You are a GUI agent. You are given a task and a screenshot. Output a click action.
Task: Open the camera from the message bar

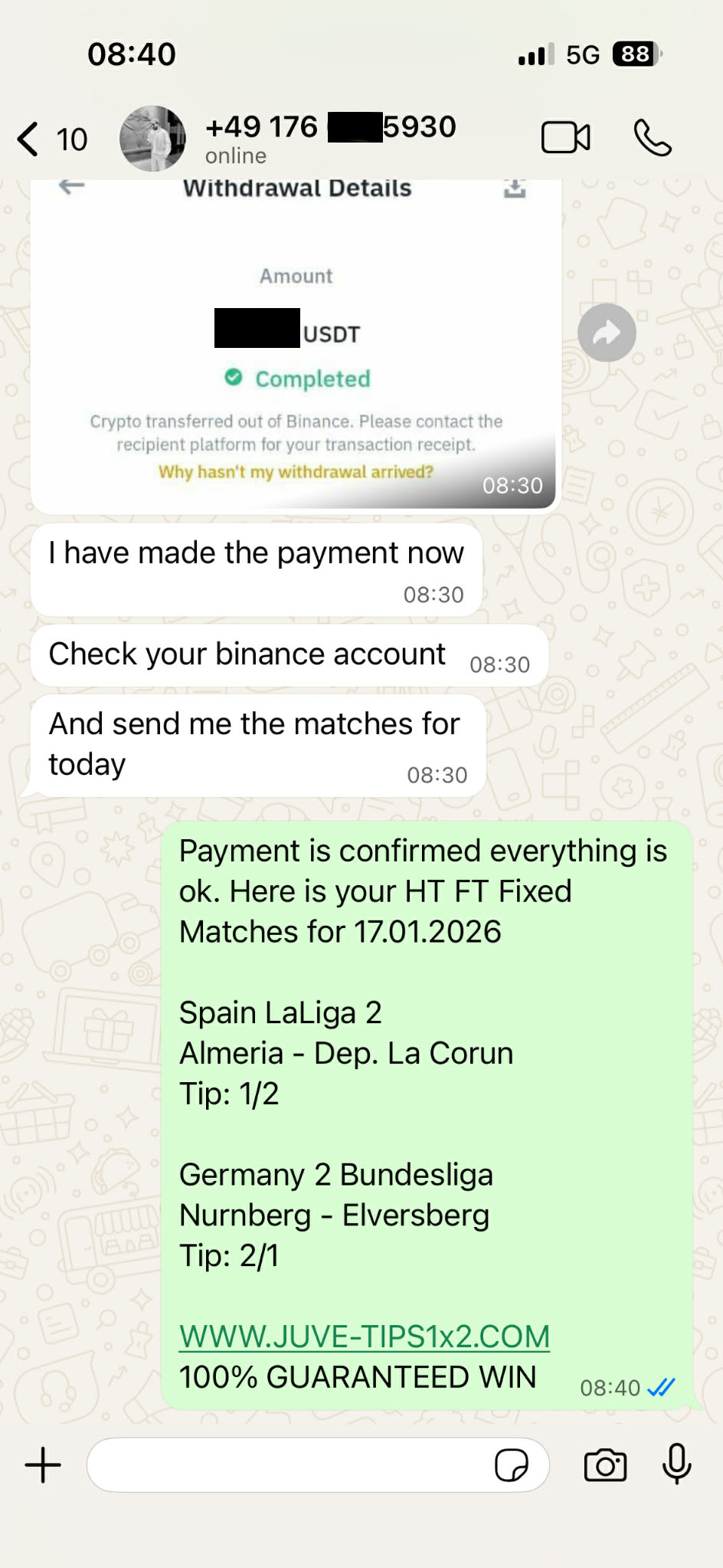point(605,1465)
